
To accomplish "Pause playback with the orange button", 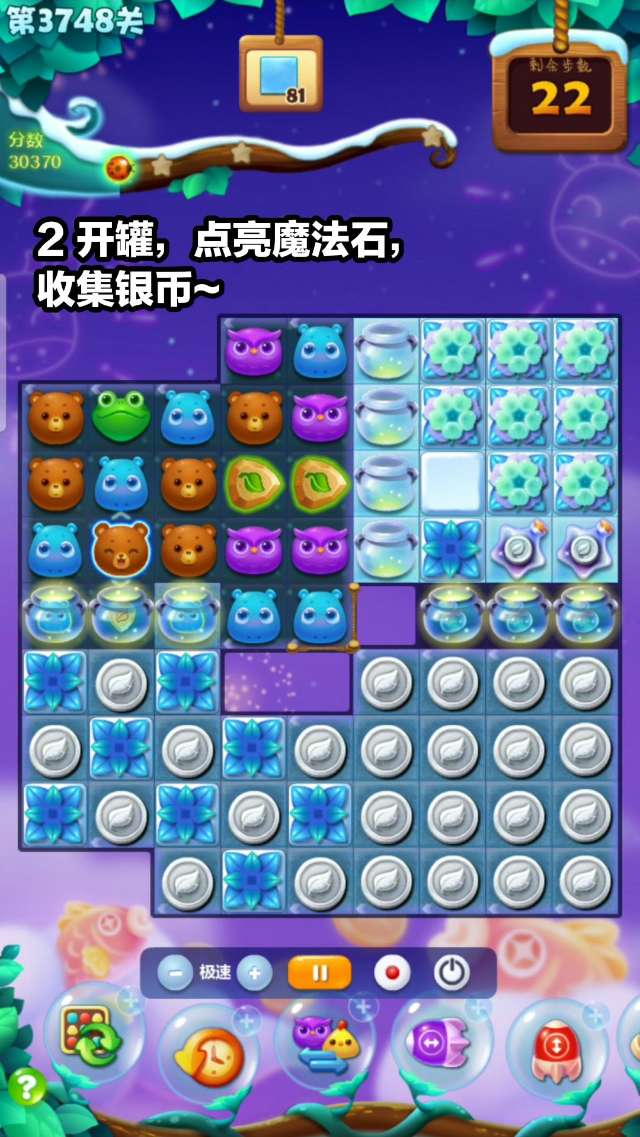I will 320,972.
